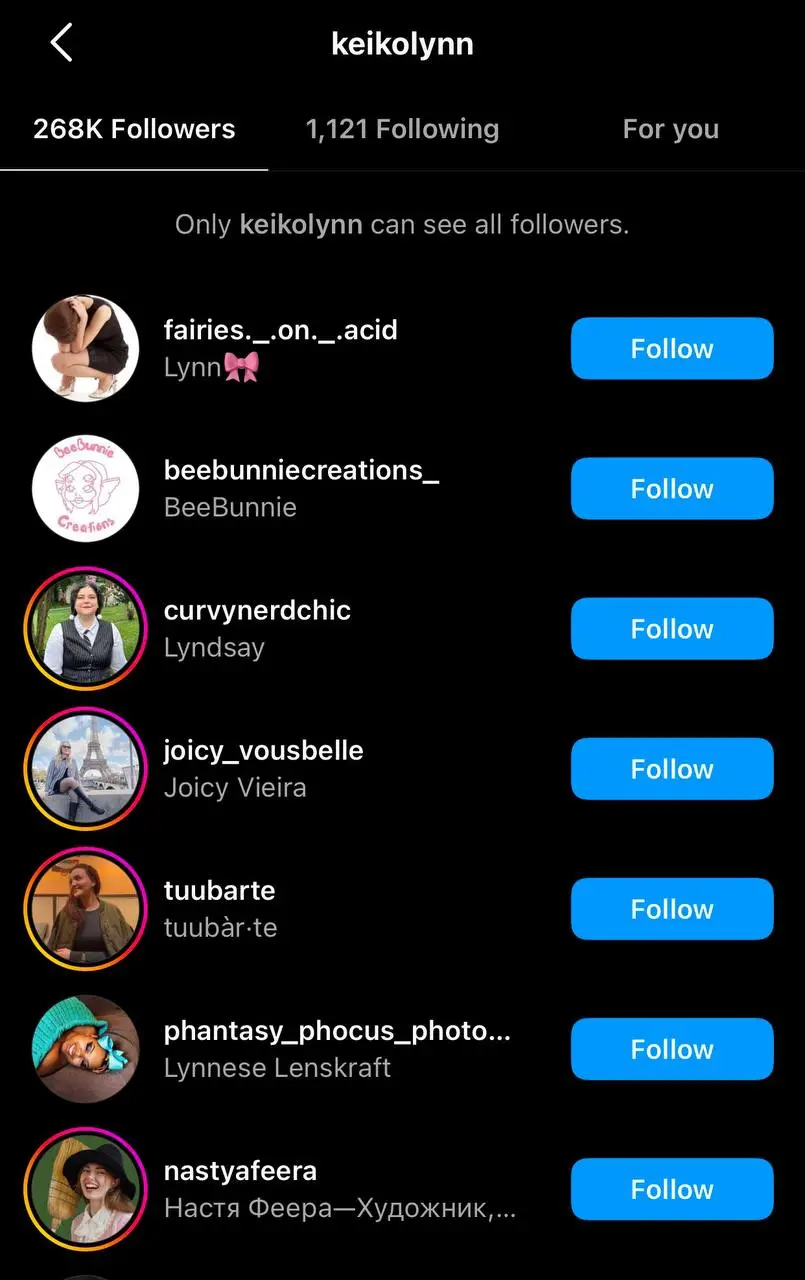The width and height of the screenshot is (805, 1280).
Task: Open fairies._.on._.acid's profile picture
Action: 85,348
